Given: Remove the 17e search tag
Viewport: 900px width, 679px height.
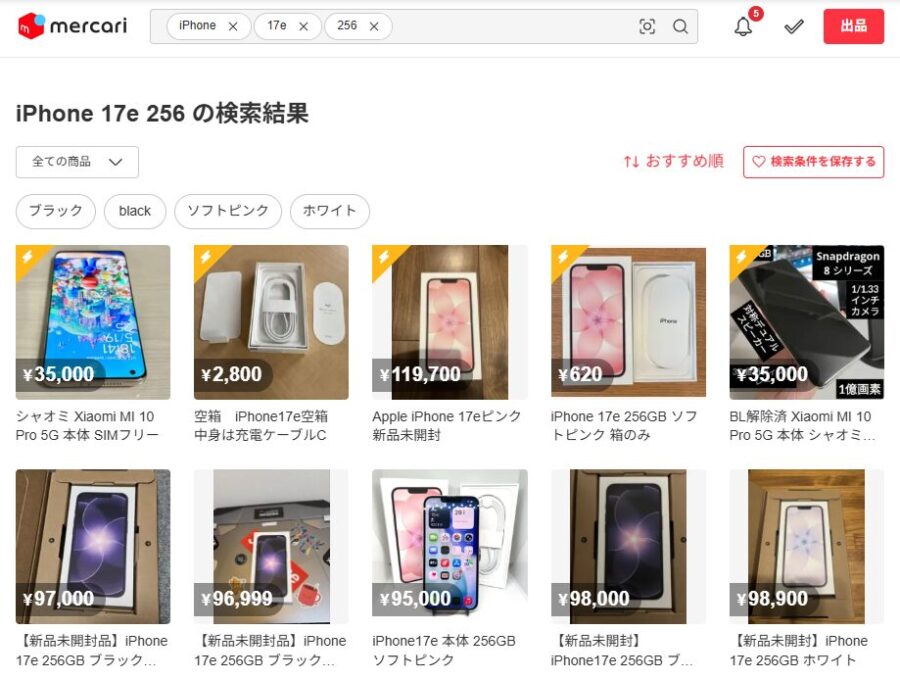Looking at the screenshot, I should 304,27.
